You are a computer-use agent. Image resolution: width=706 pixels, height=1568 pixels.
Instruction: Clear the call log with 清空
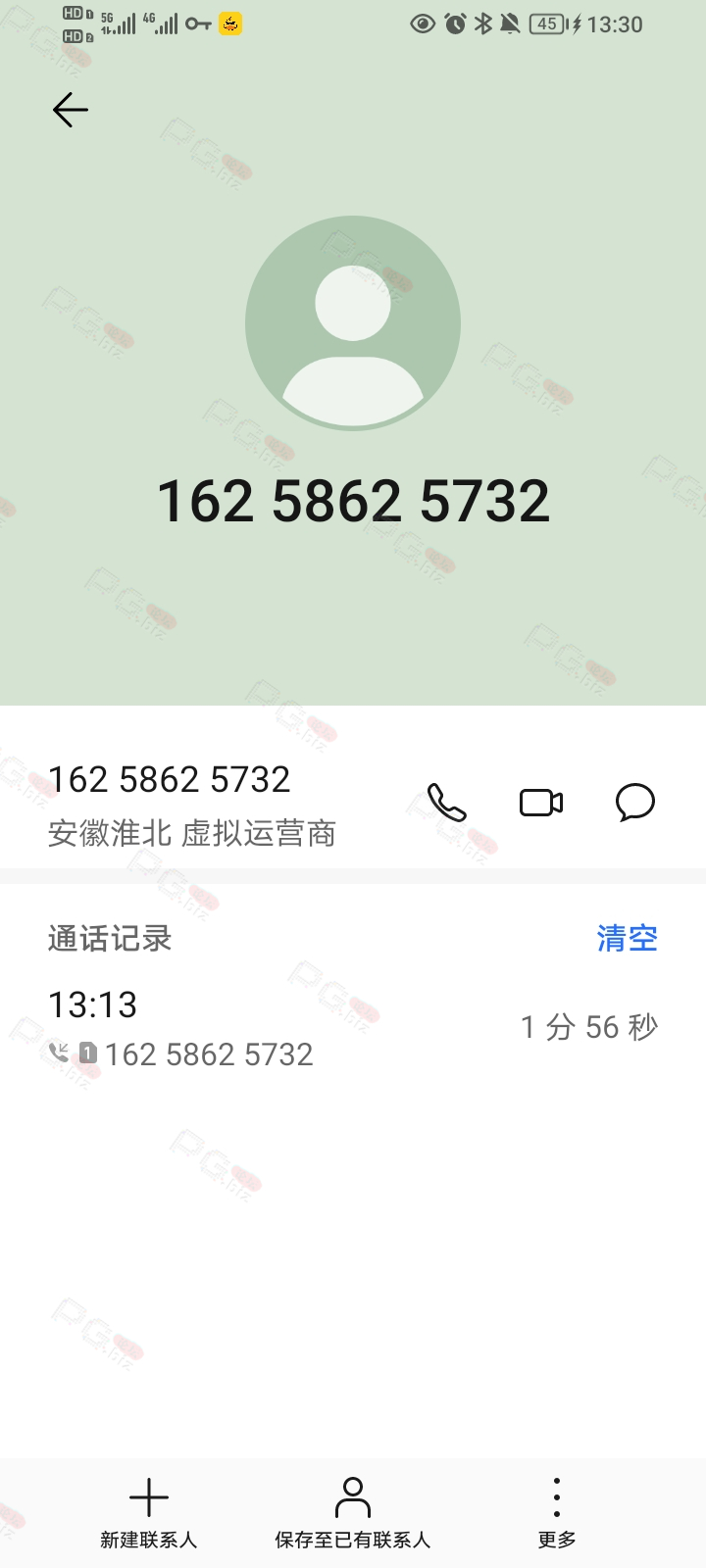coord(628,938)
